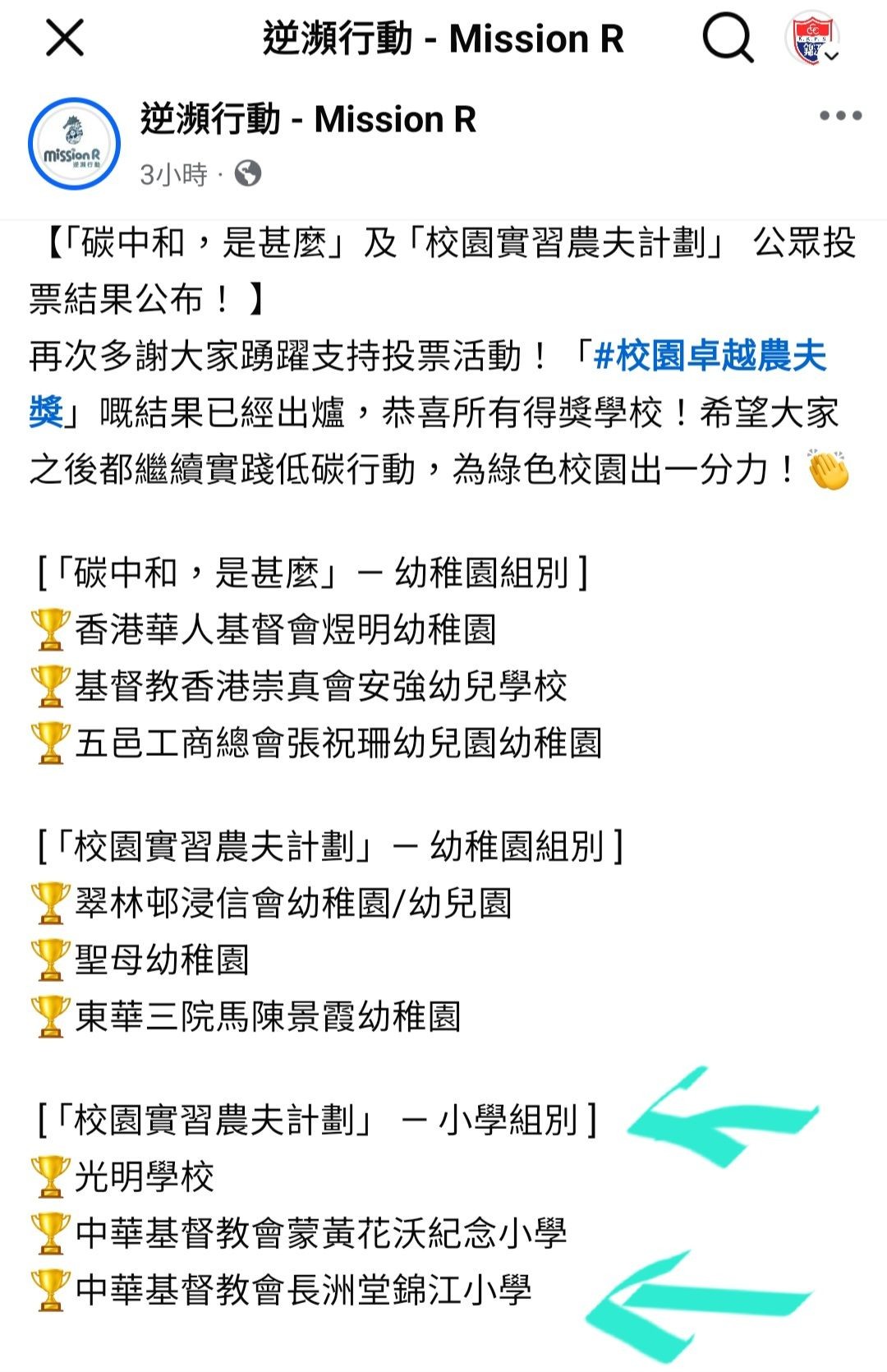
Task: Open the account switcher avatar in the header
Action: pyautogui.click(x=812, y=39)
